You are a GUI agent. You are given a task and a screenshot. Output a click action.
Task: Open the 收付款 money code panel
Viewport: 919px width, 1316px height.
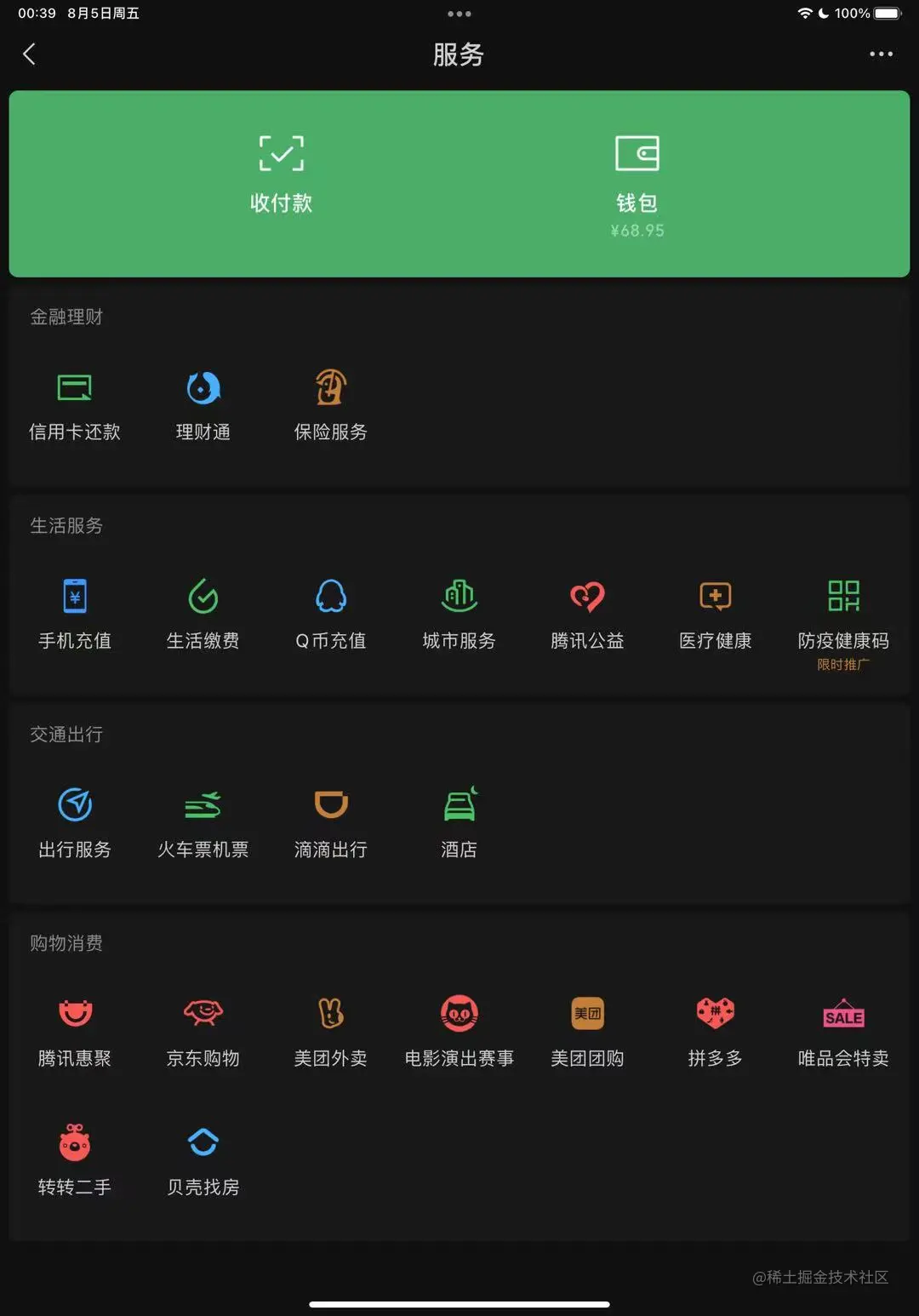(281, 170)
